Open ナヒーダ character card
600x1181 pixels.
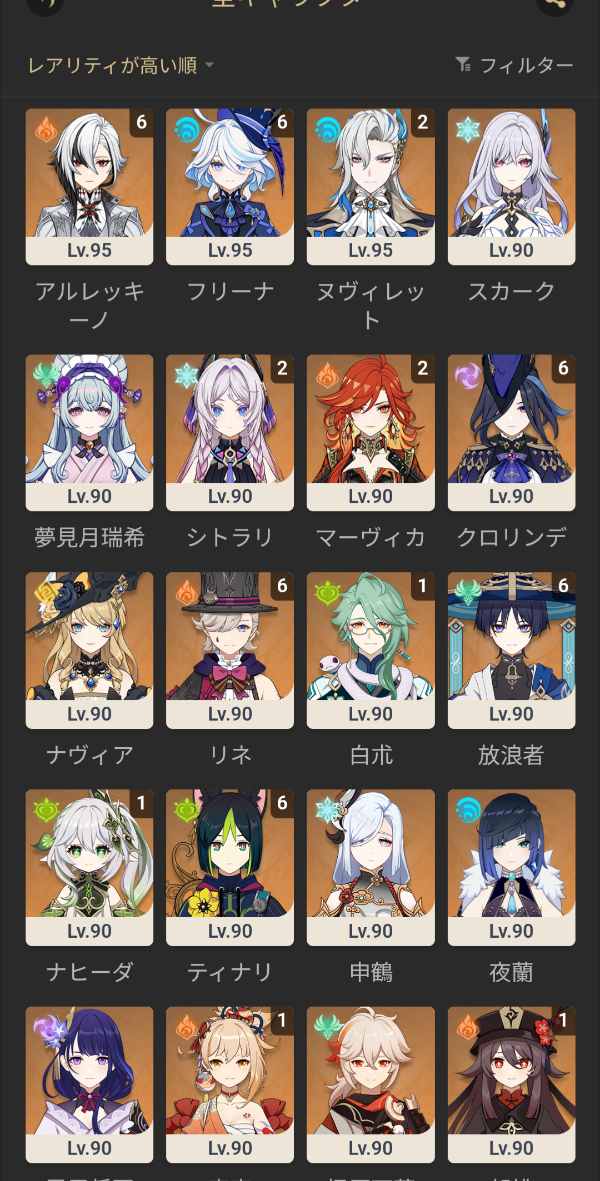(x=89, y=867)
